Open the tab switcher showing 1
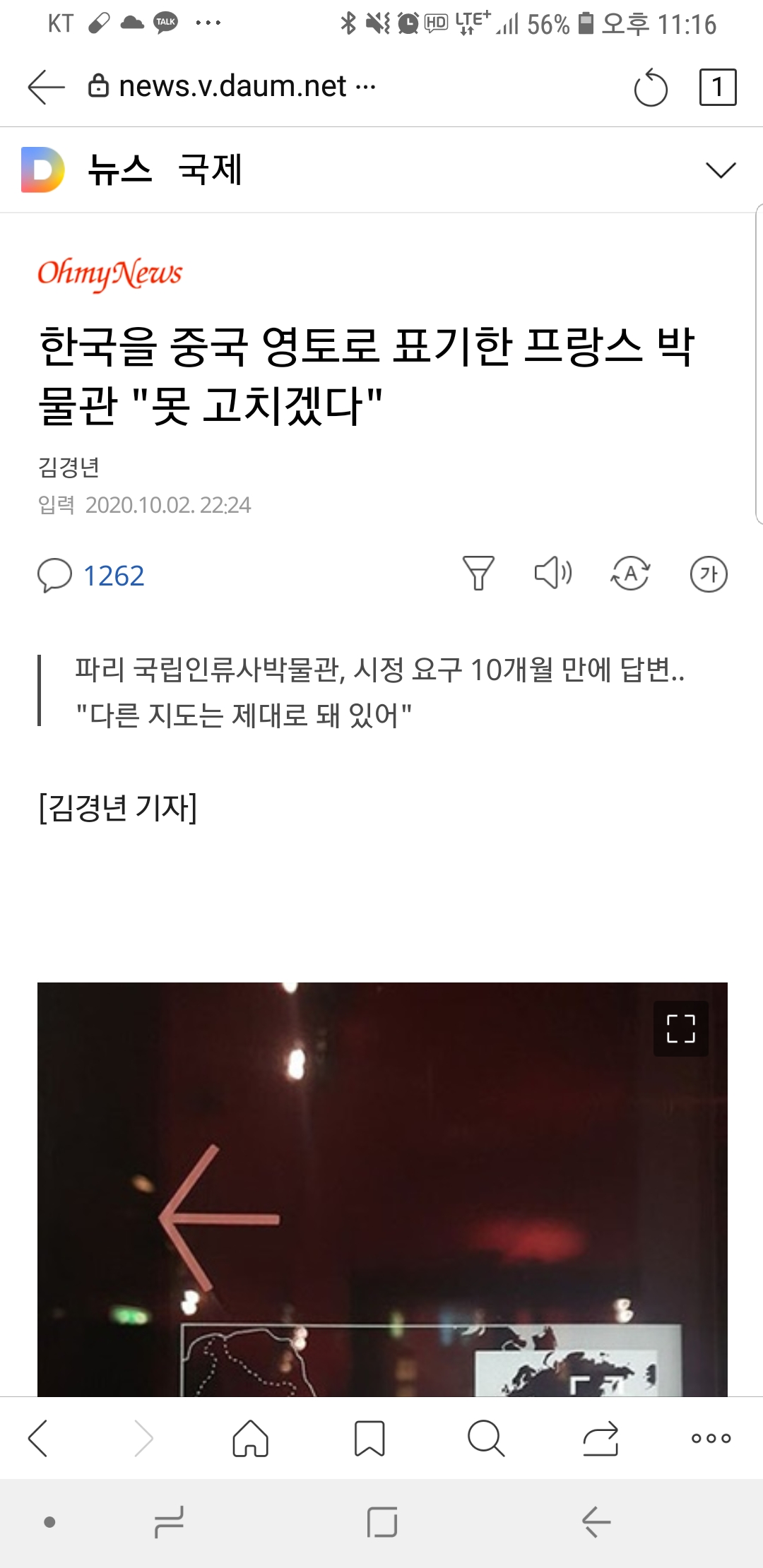 tap(717, 87)
